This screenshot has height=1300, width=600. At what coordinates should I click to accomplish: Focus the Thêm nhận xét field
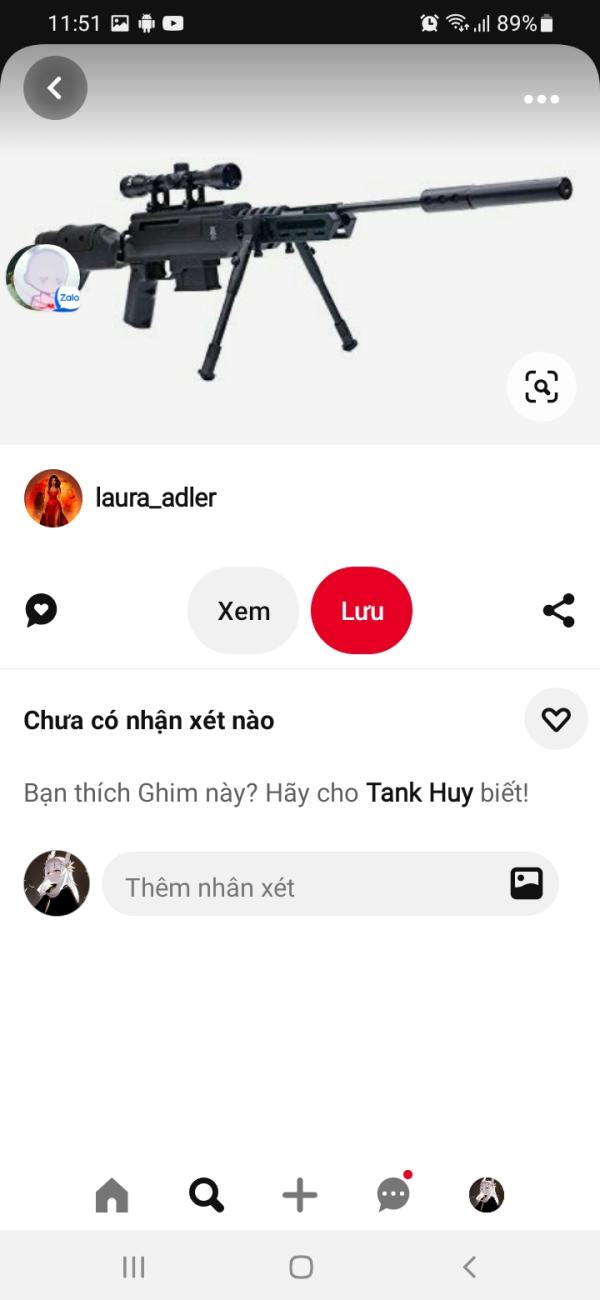(x=330, y=884)
